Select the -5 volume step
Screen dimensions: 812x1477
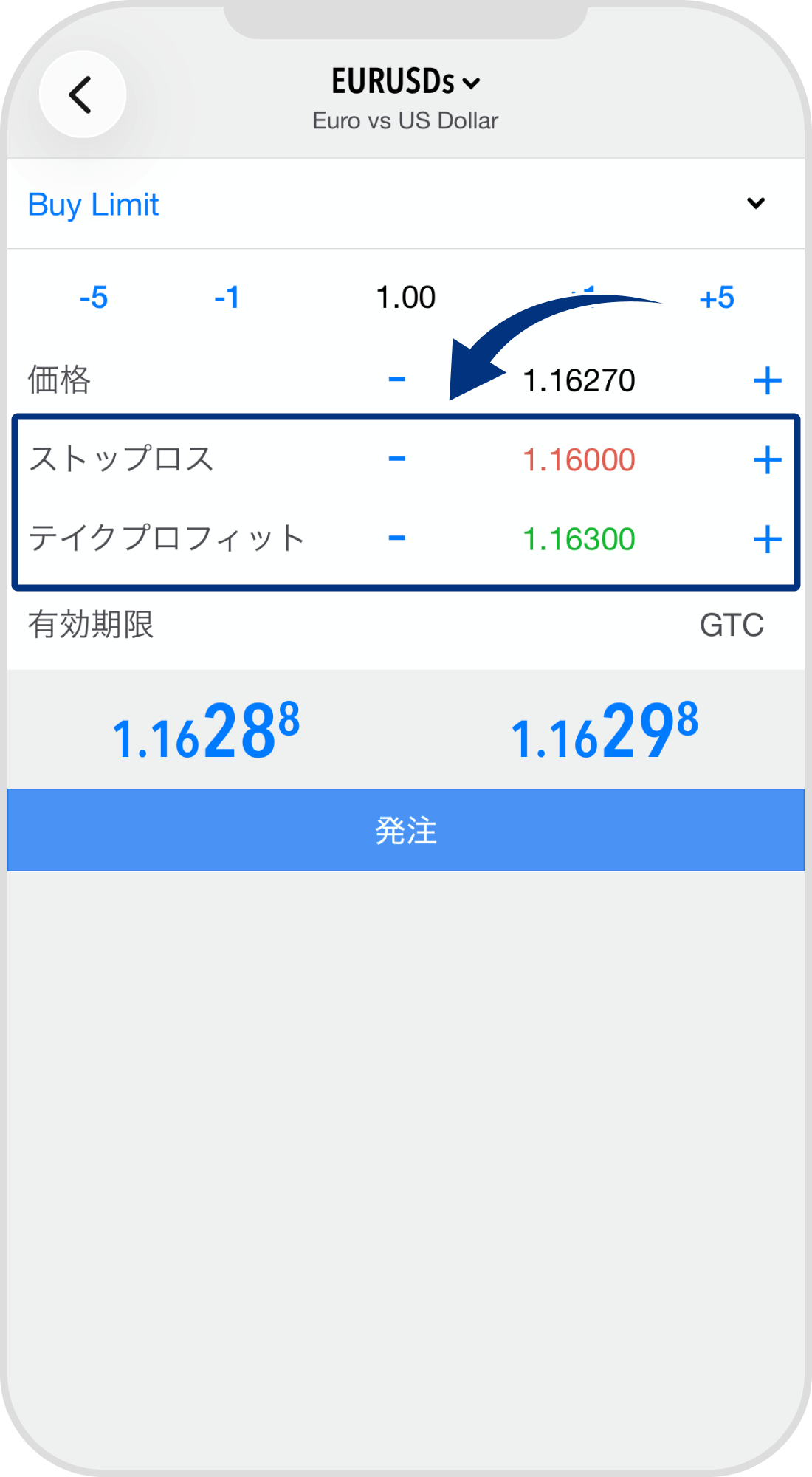[x=94, y=298]
